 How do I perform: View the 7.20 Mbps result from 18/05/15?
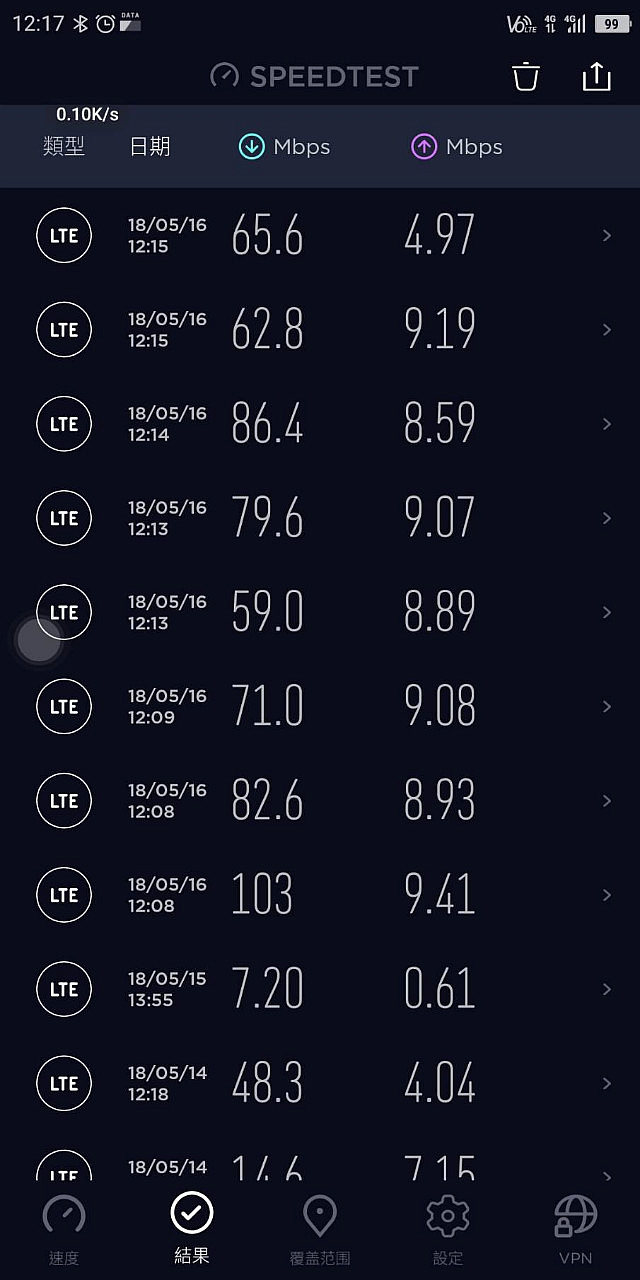pyautogui.click(x=320, y=988)
